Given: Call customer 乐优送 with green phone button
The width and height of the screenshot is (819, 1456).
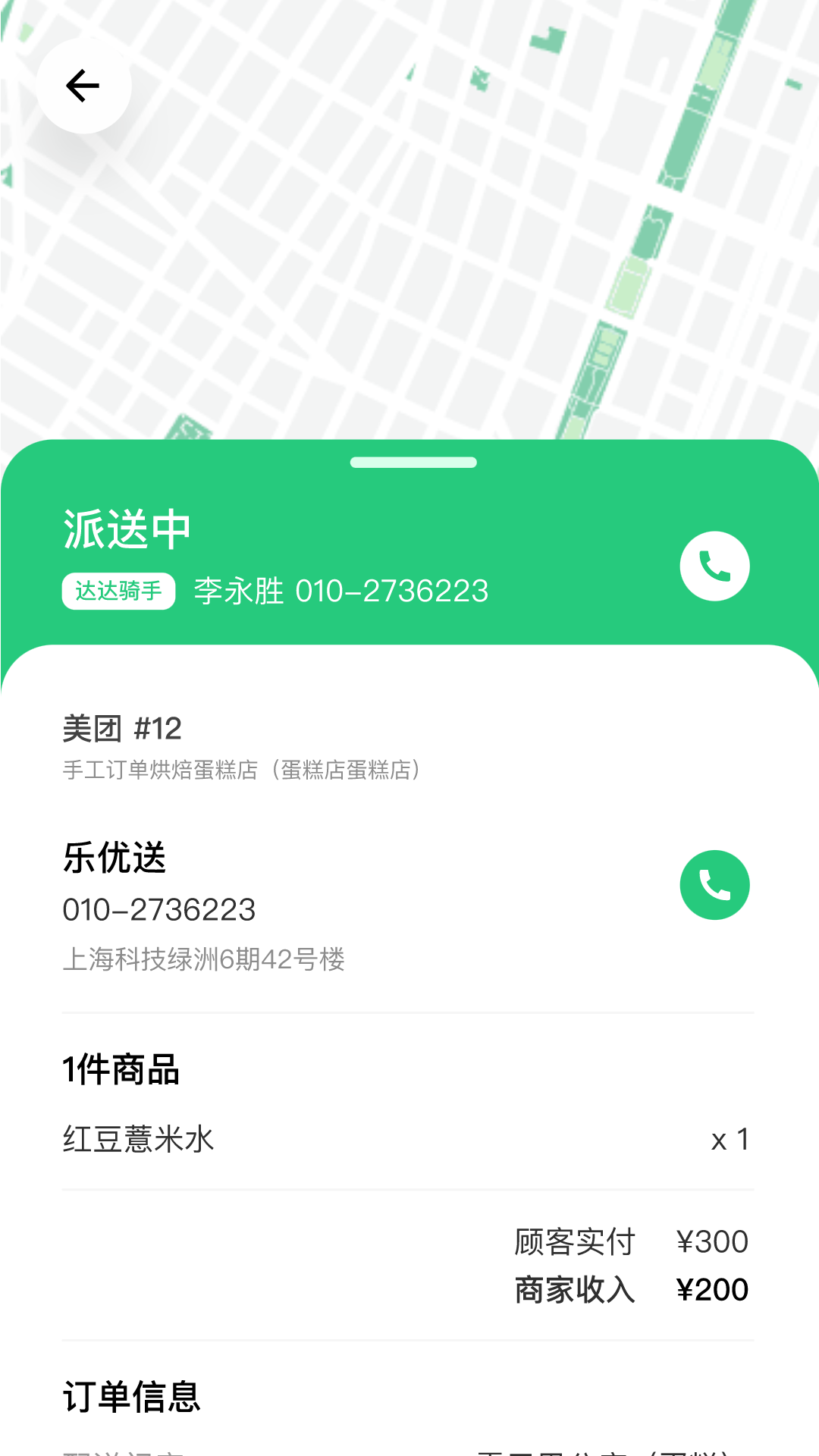Looking at the screenshot, I should click(x=714, y=885).
